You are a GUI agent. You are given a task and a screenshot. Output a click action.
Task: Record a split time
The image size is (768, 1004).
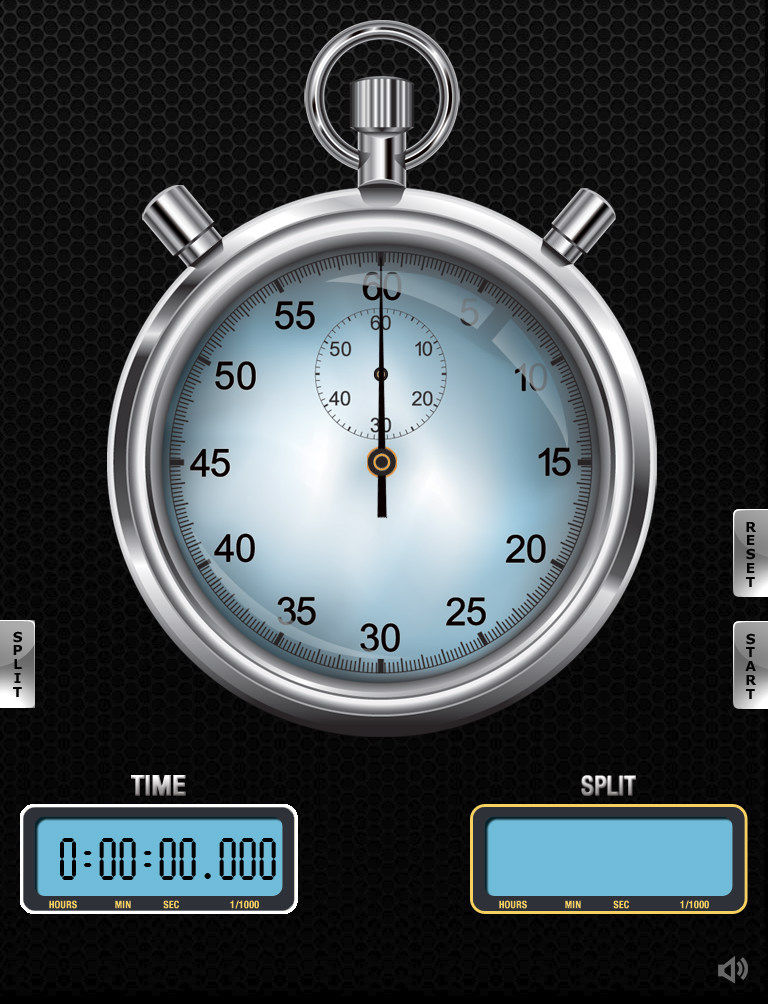tap(17, 664)
